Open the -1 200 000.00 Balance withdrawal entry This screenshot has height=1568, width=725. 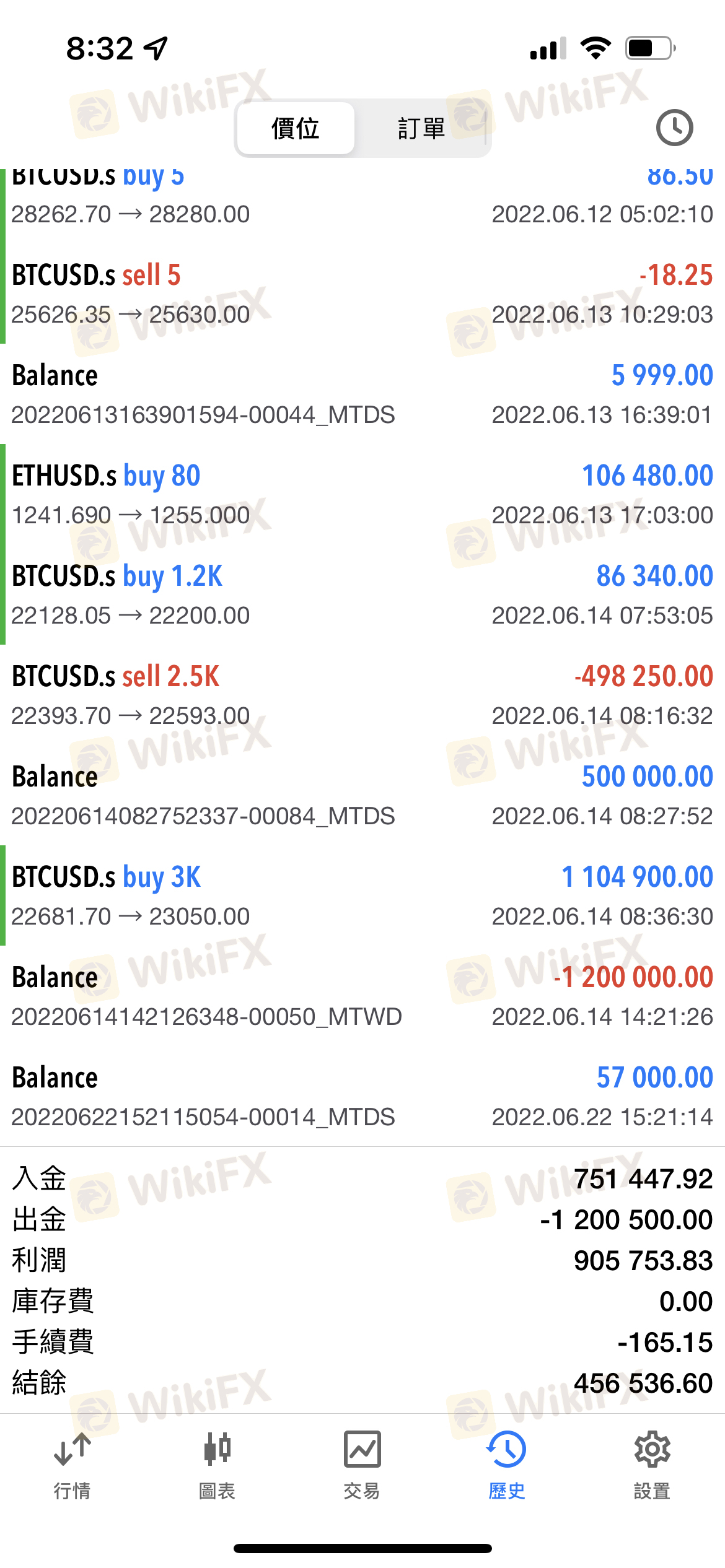click(x=362, y=996)
